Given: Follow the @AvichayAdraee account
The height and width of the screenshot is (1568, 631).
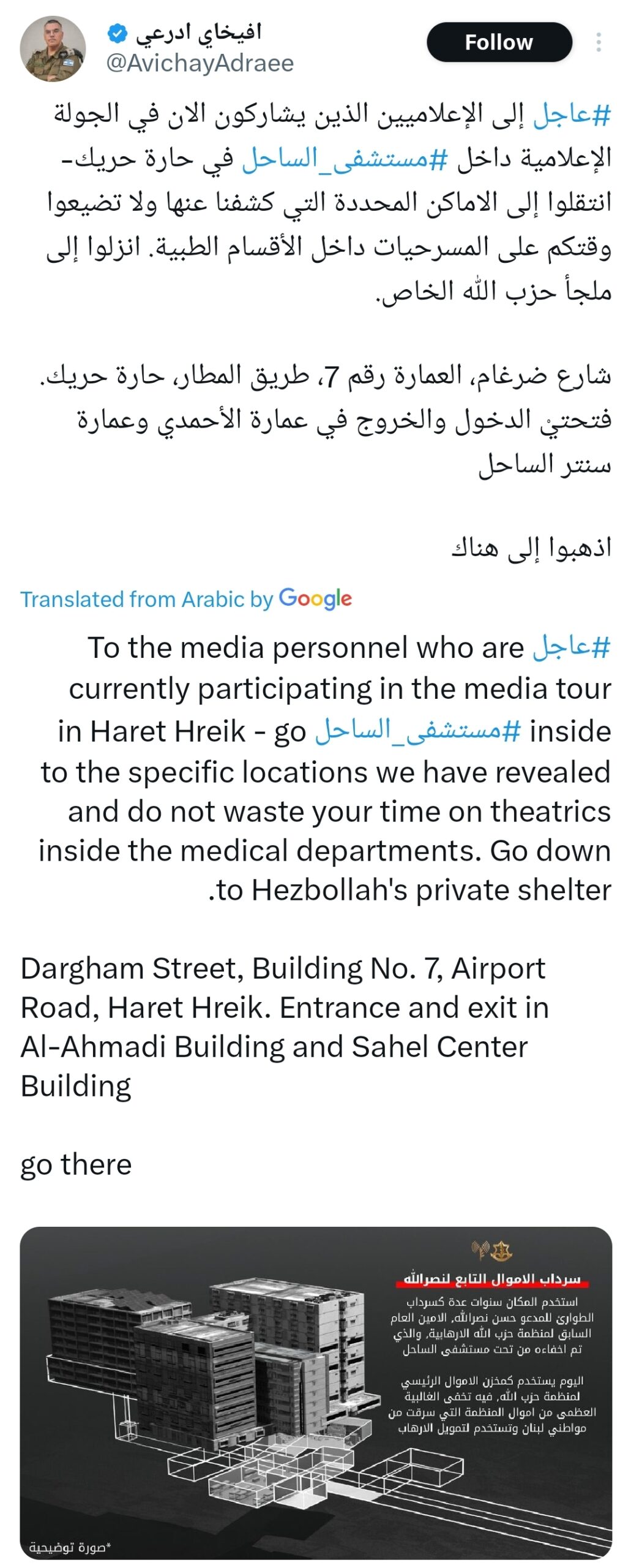Looking at the screenshot, I should tap(498, 42).
